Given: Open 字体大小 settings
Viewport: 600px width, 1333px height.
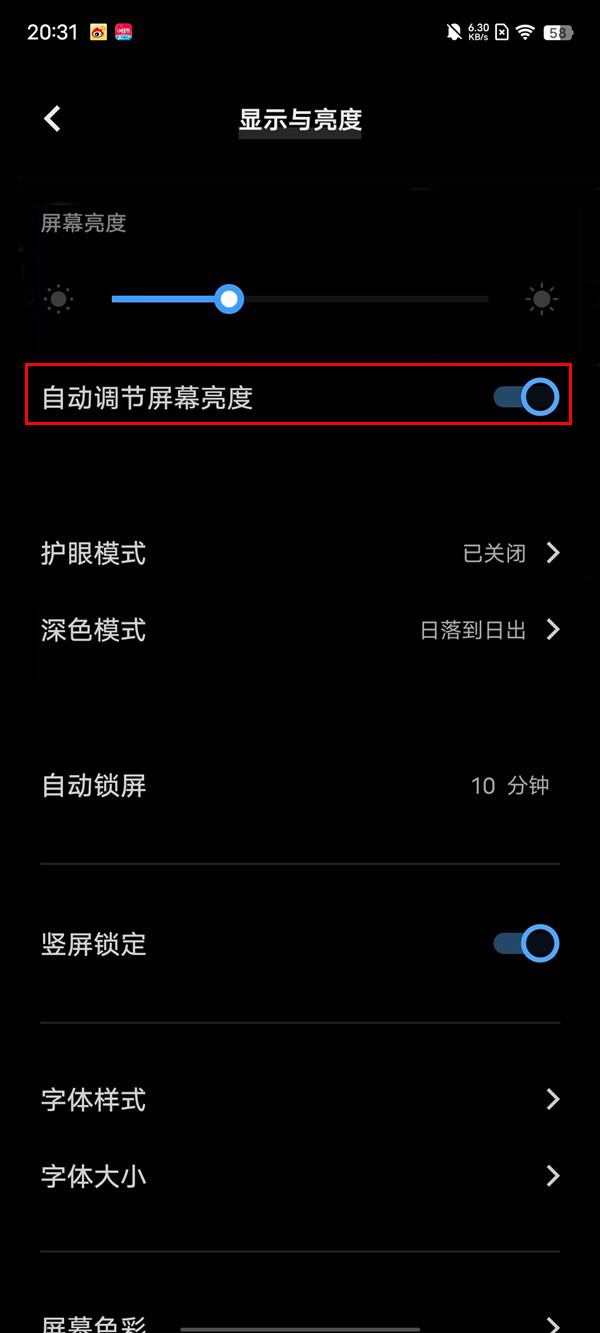Looking at the screenshot, I should pos(300,1176).
